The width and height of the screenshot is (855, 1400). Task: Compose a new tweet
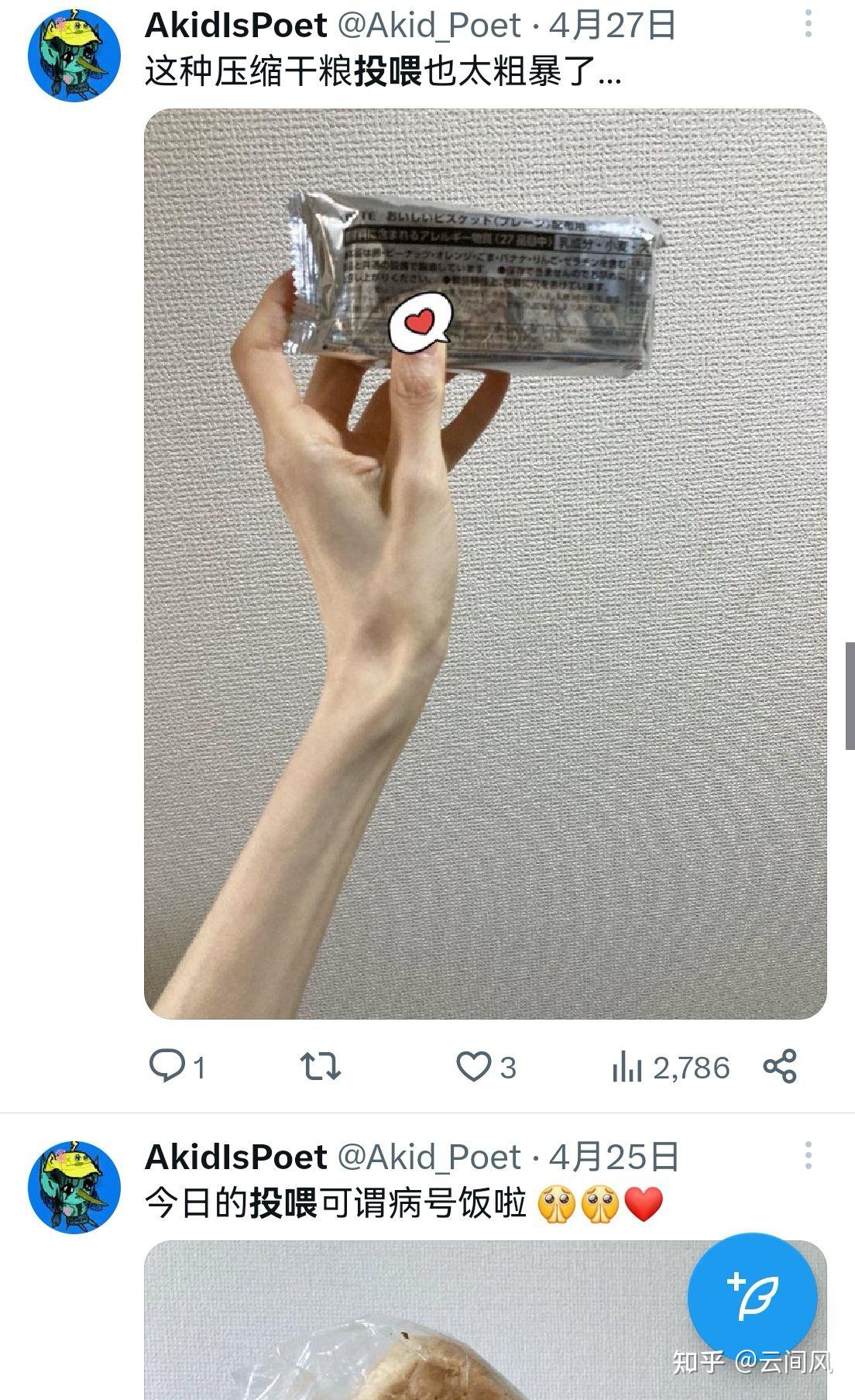tap(752, 1298)
